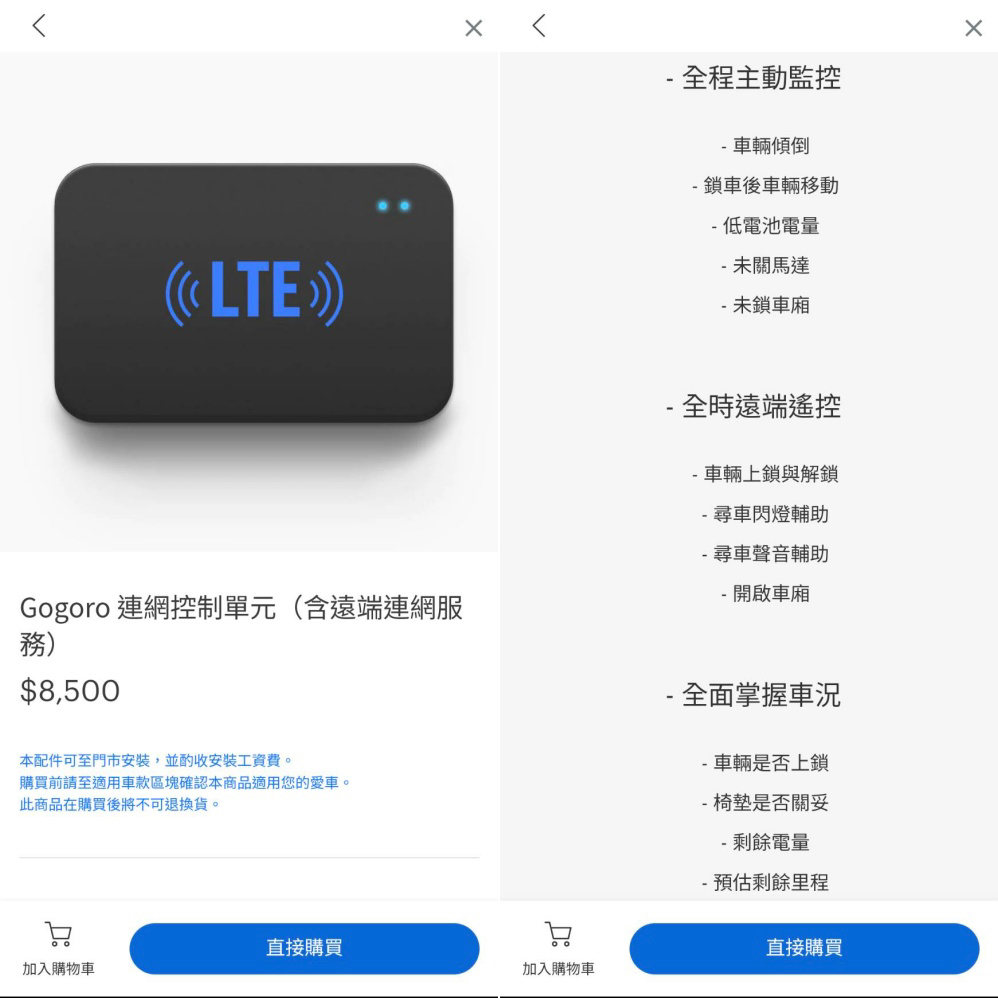Tap 直接購買 under the 預估剩餘里程 list

point(803,948)
